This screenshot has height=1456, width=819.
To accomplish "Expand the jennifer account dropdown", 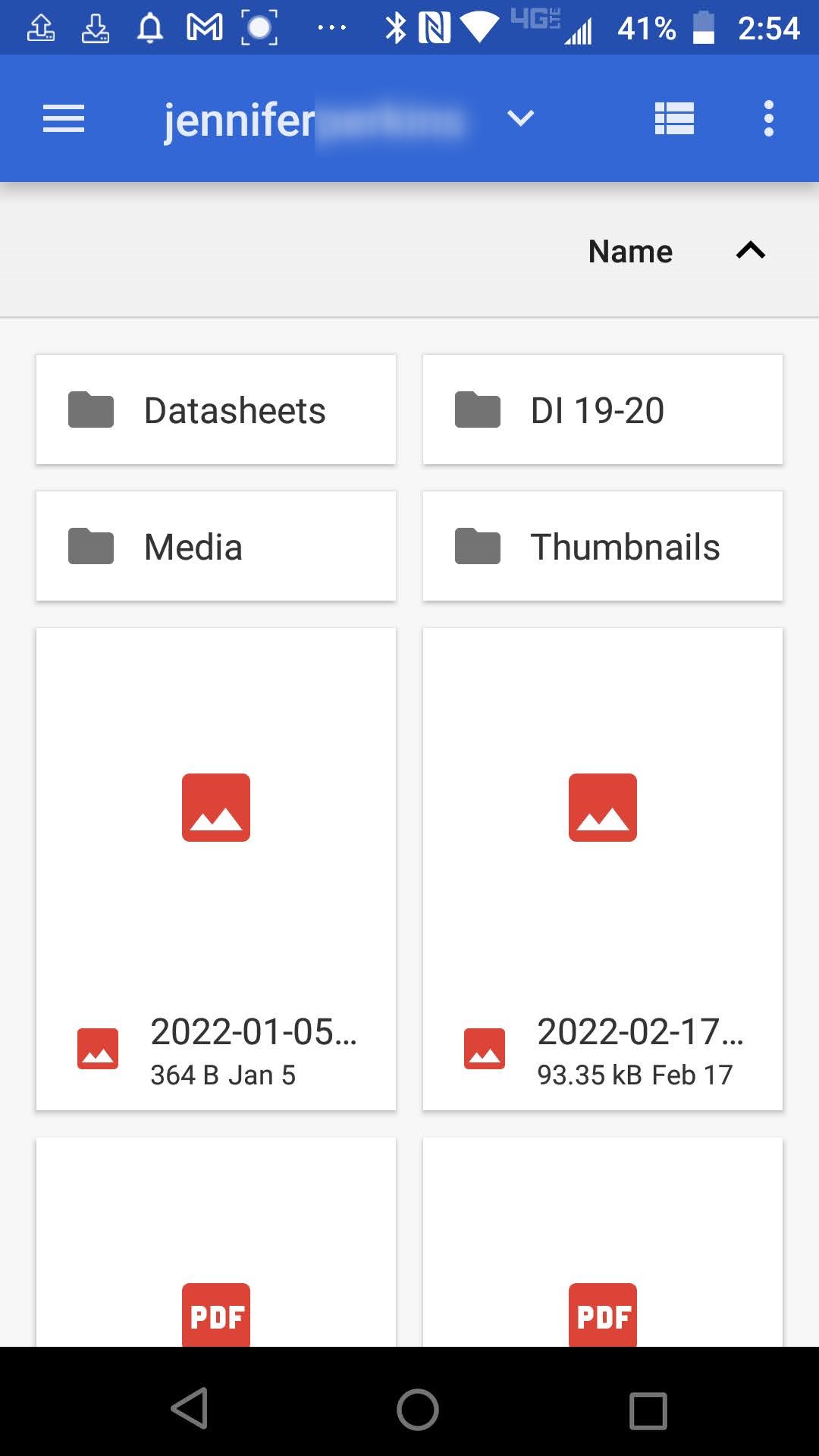I will (x=520, y=118).
